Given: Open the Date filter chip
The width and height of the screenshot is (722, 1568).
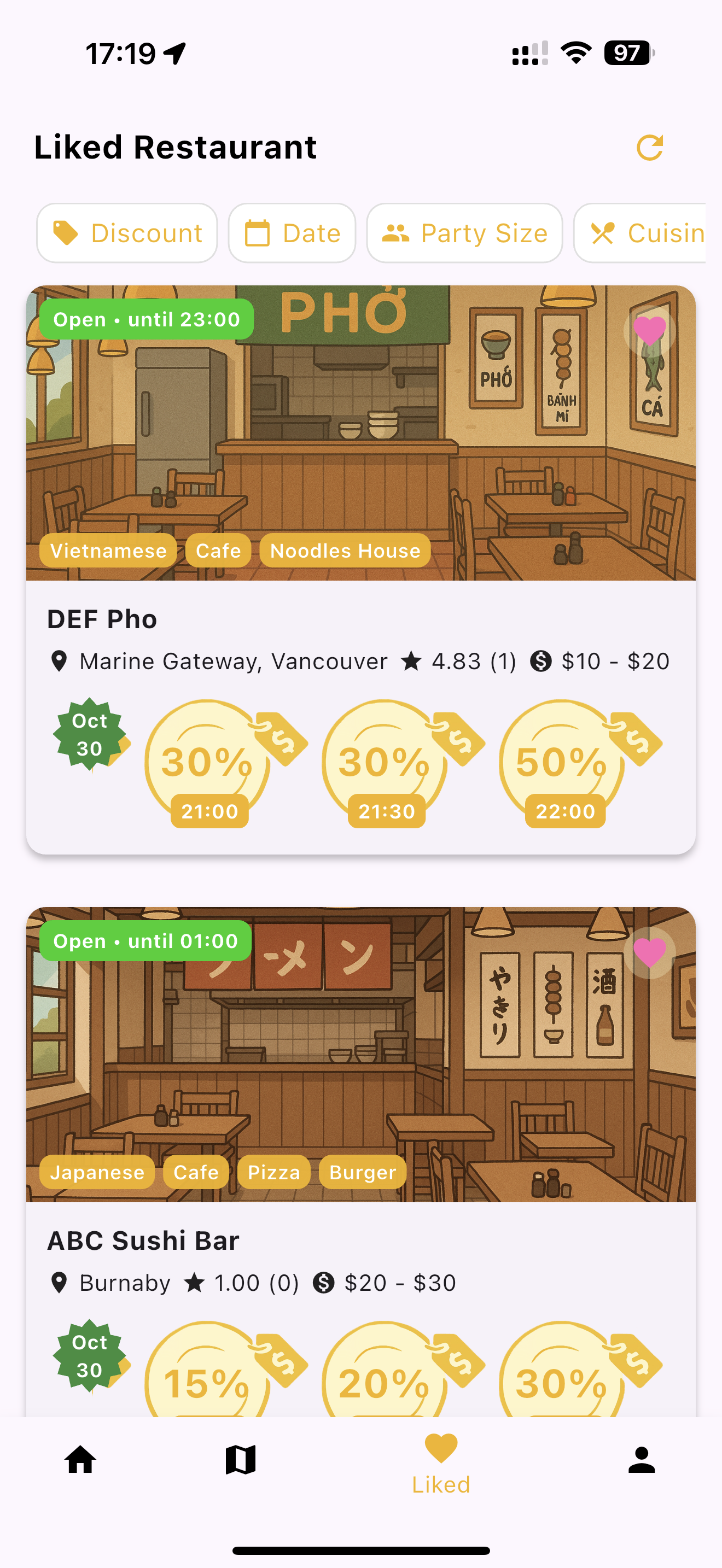Looking at the screenshot, I should [292, 233].
